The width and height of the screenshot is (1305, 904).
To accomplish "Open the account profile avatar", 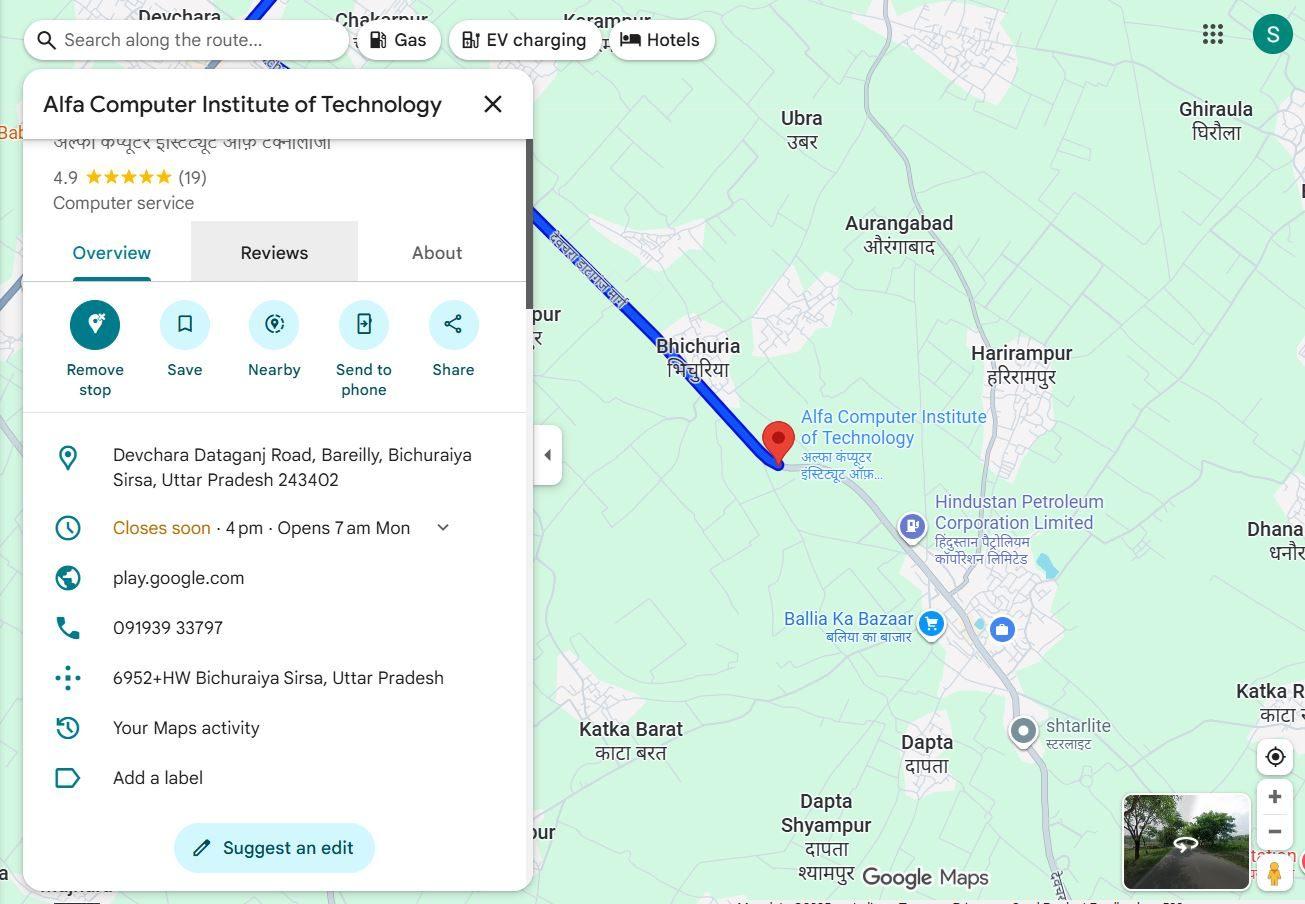I will point(1272,35).
